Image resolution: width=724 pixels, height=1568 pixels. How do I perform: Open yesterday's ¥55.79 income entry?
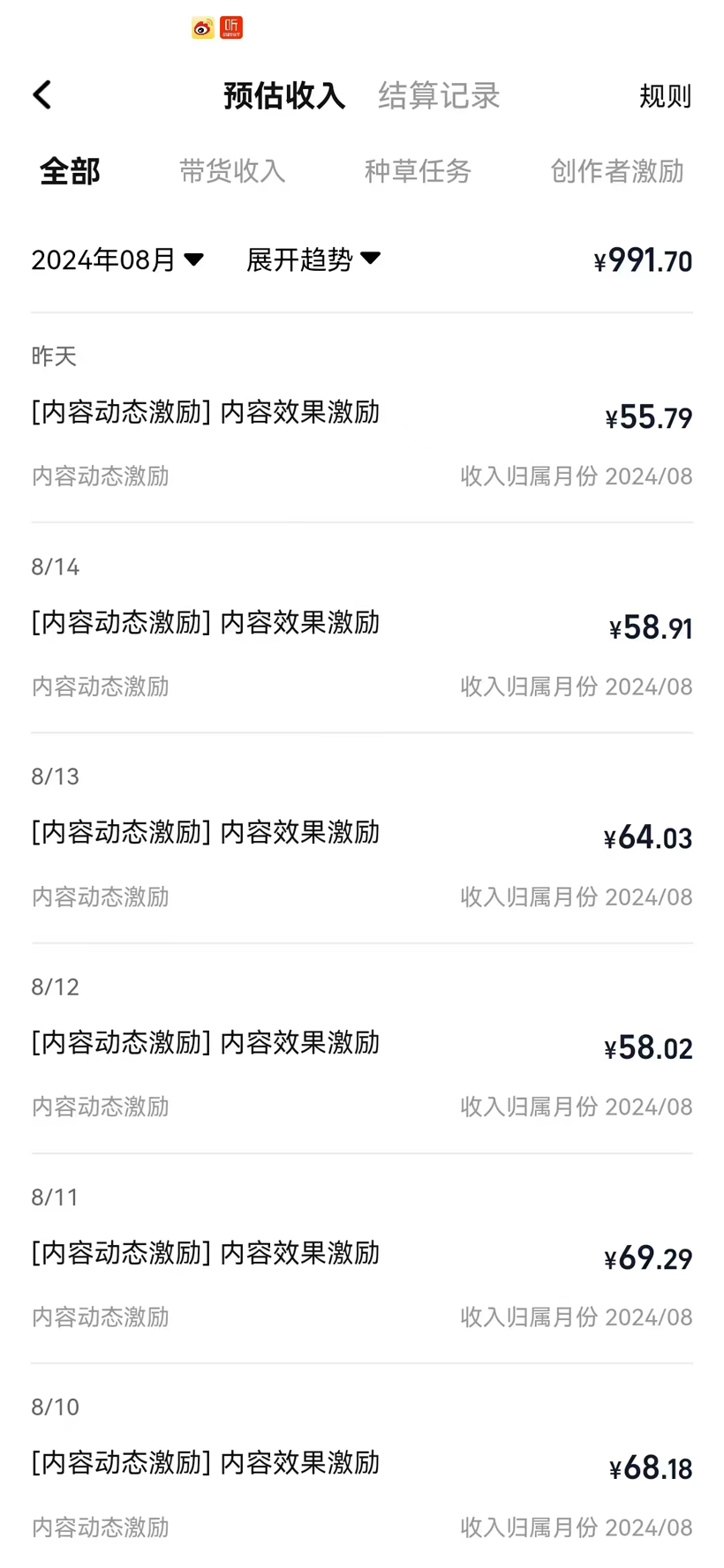click(362, 415)
